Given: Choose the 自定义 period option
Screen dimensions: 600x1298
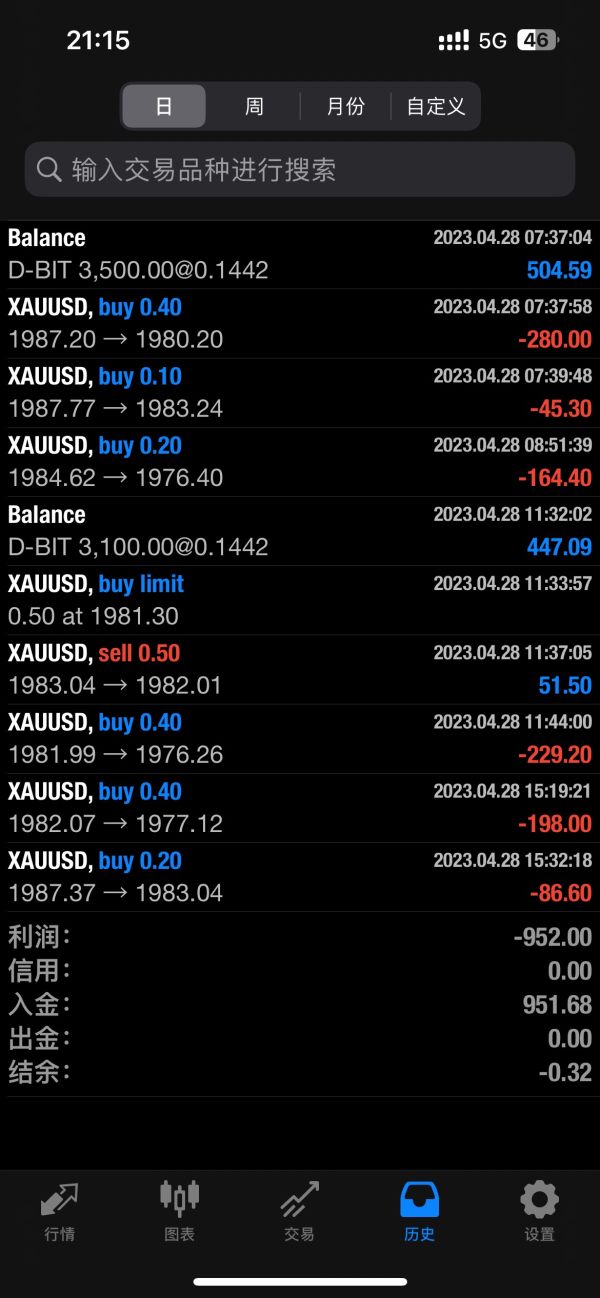Looking at the screenshot, I should click(436, 106).
